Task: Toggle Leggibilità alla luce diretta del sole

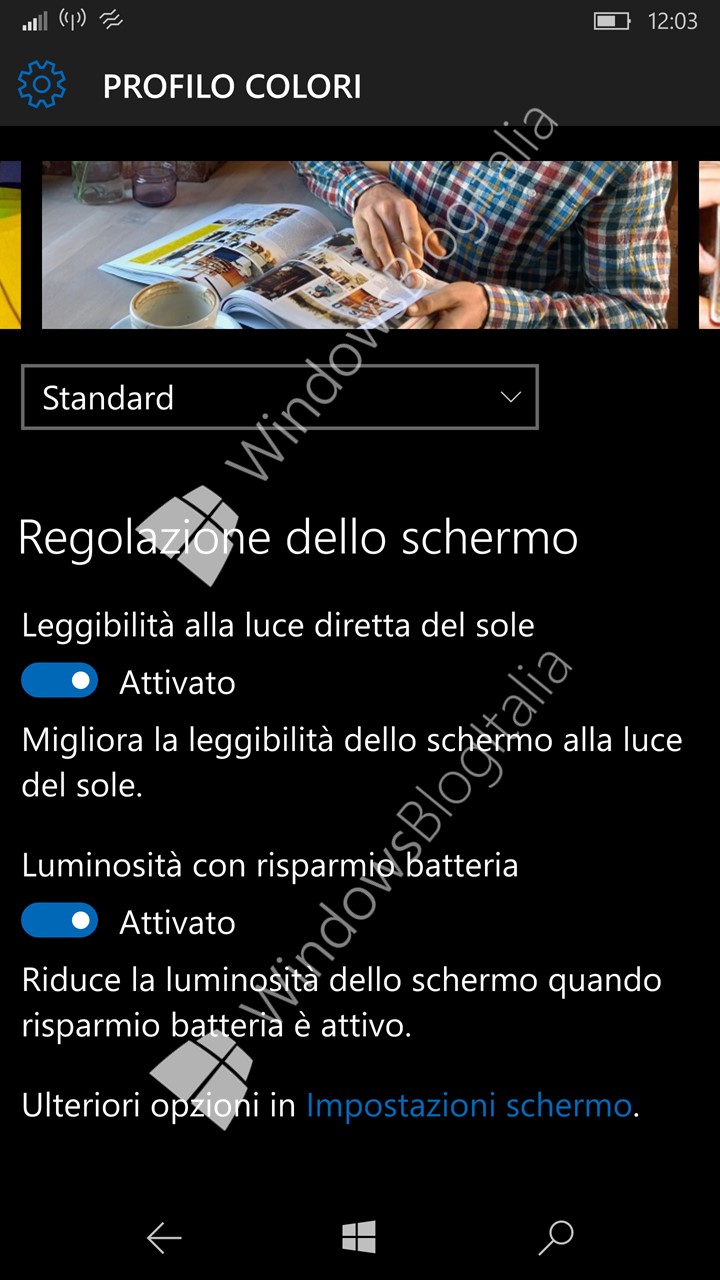Action: click(60, 682)
